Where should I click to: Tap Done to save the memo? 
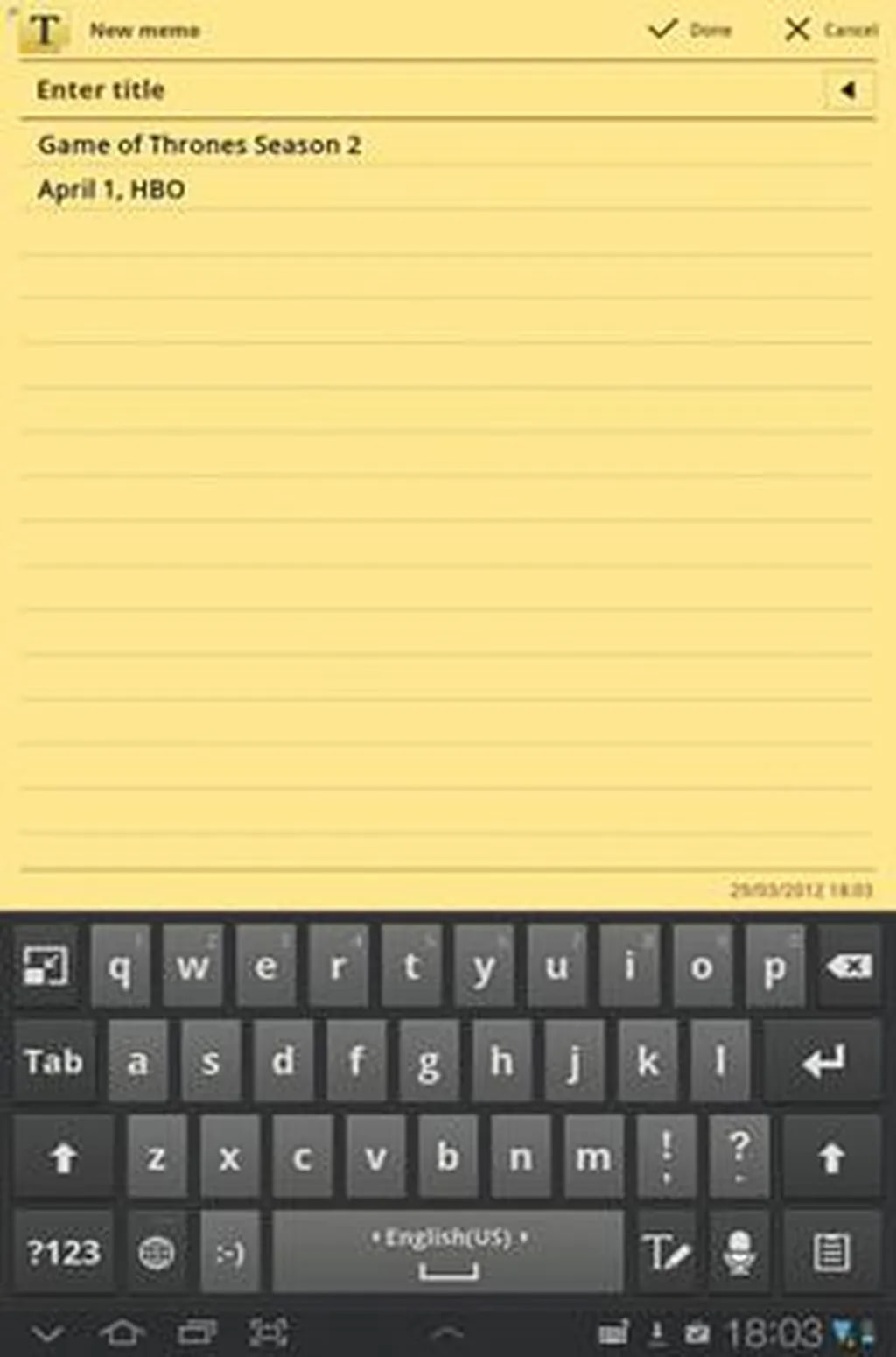pos(689,30)
